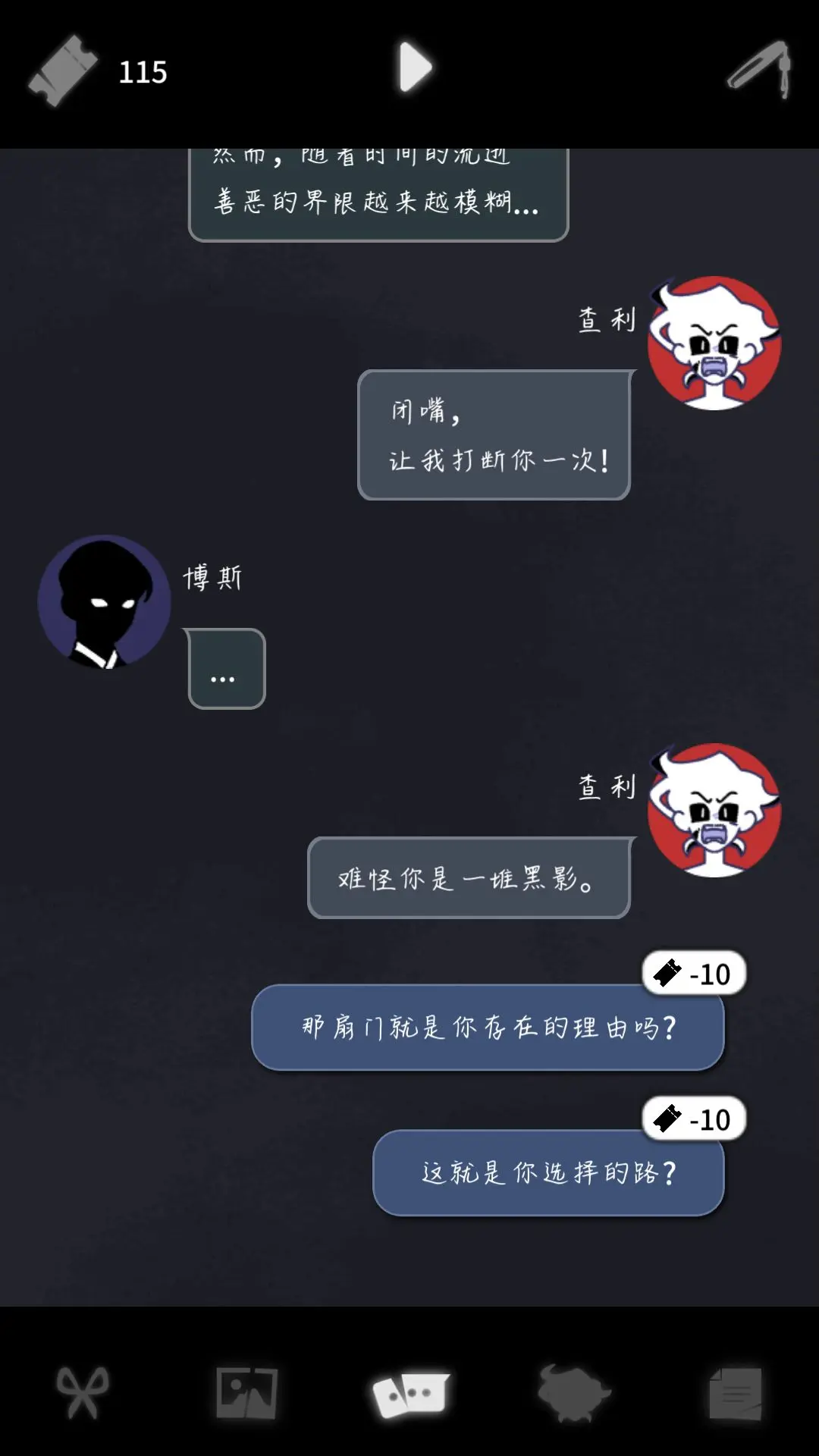This screenshot has height=1456, width=819.
Task: Open Boss's shadow avatar
Action: pos(105,602)
